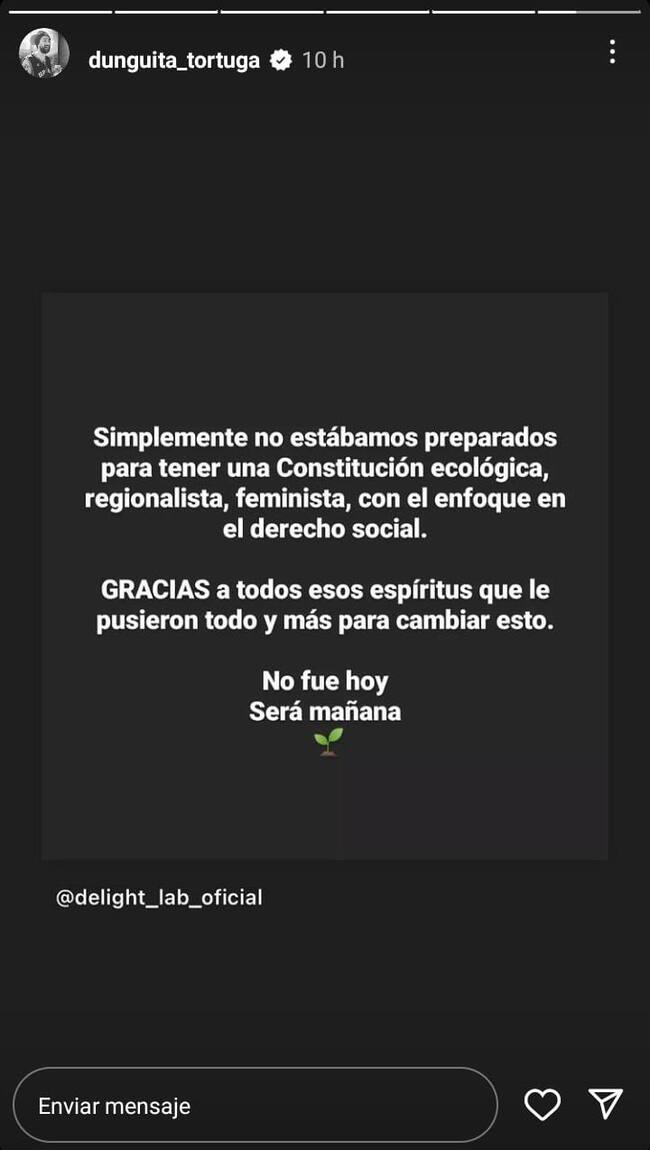Screen dimensions: 650x1150
Task: Tap the dunguita_tortuga username
Action: [174, 60]
